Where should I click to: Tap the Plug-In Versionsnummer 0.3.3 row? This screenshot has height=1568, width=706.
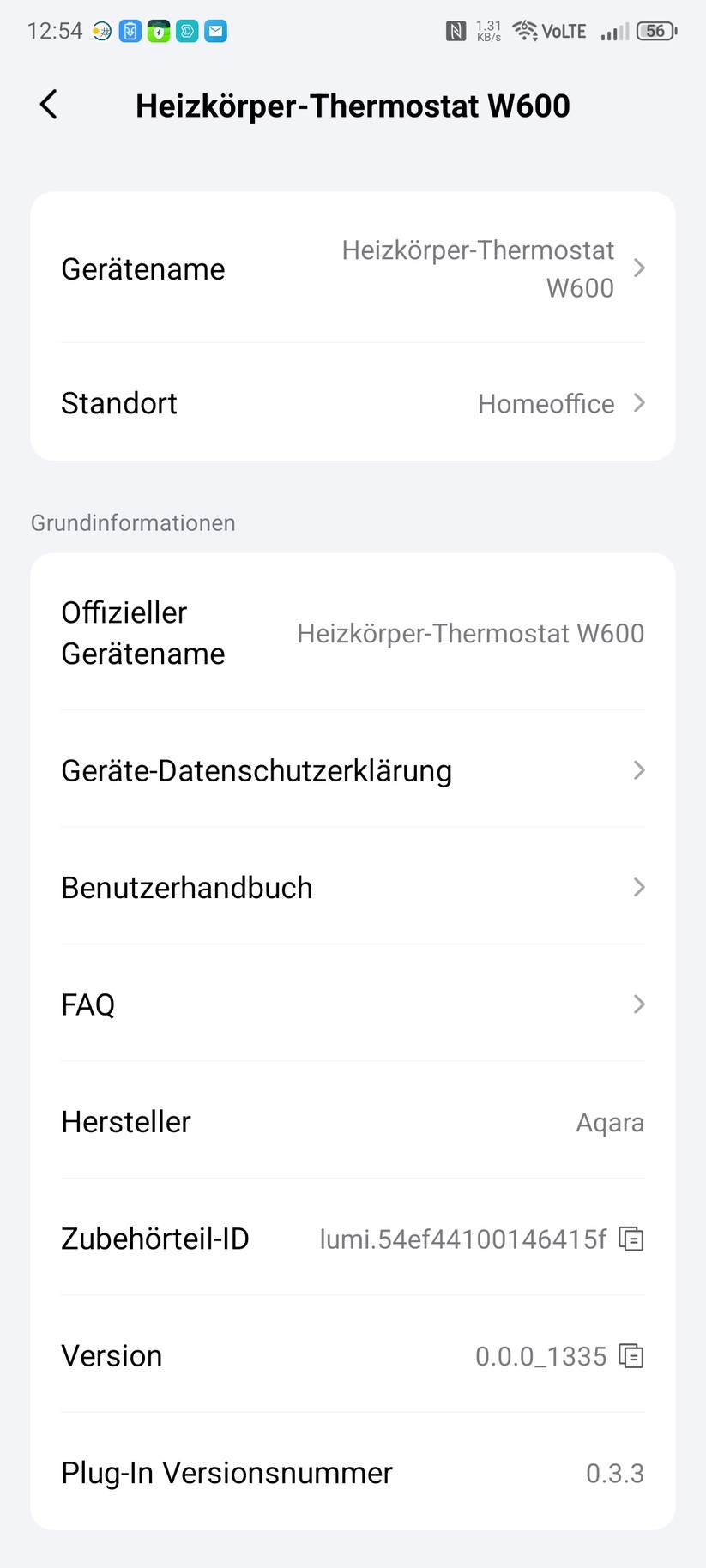click(353, 1473)
